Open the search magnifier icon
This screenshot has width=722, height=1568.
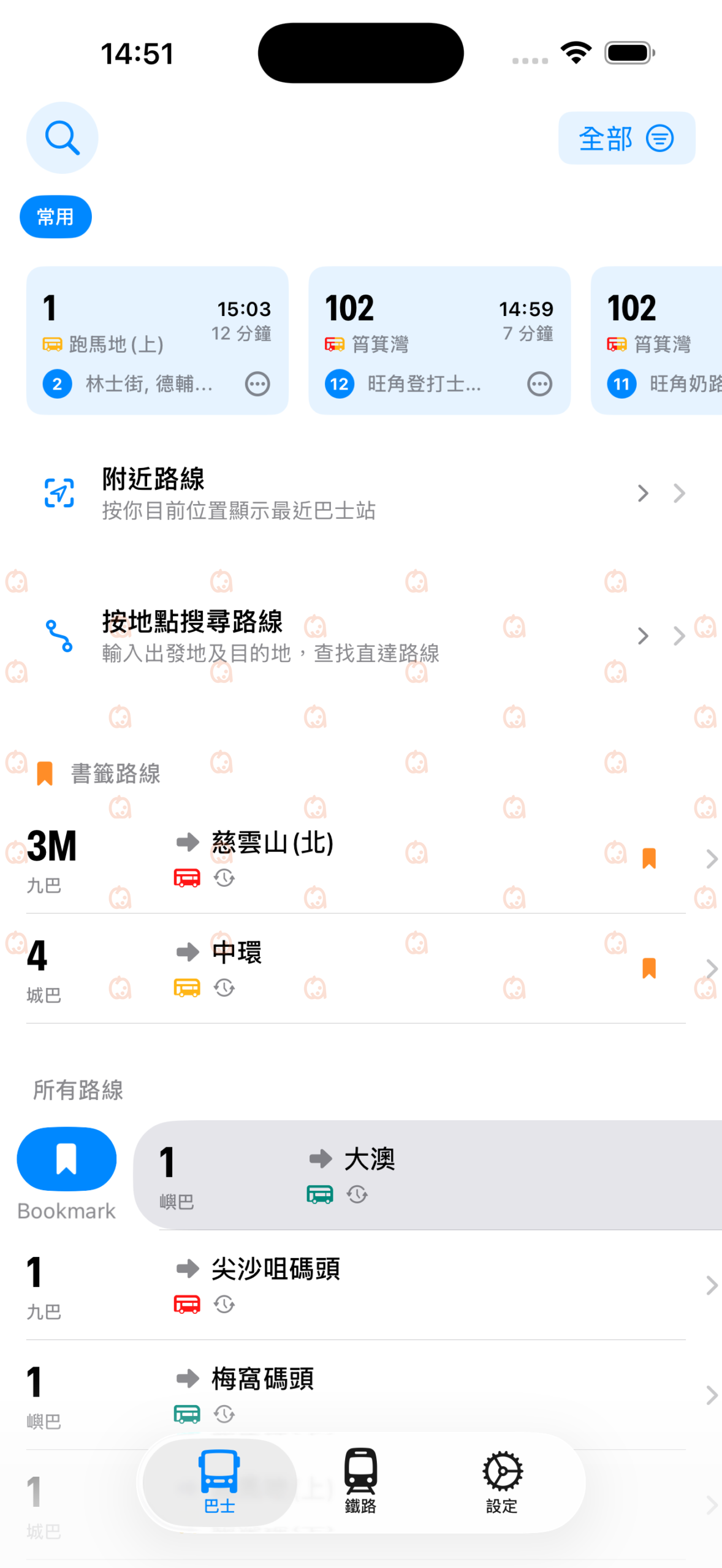62,138
